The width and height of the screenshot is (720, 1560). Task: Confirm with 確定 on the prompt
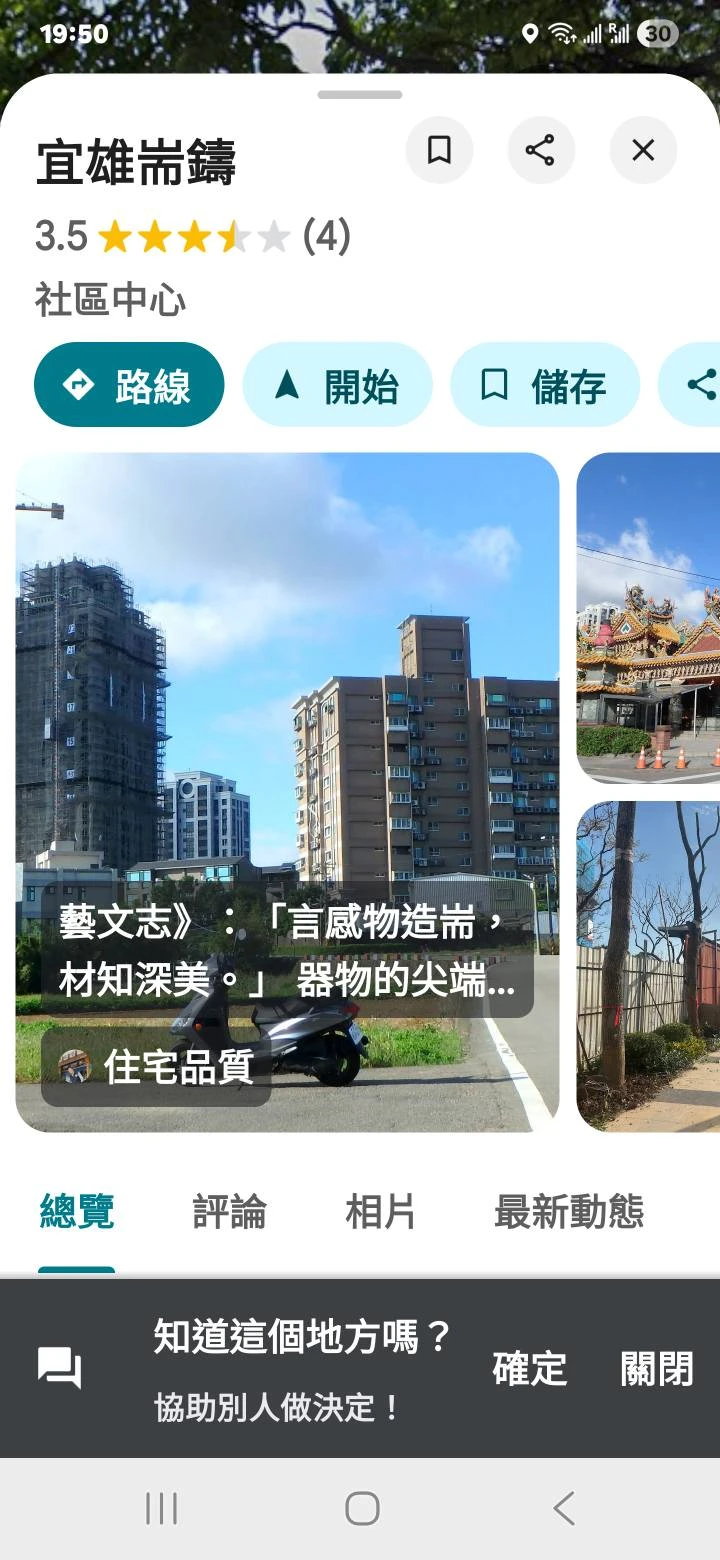pyautogui.click(x=529, y=1368)
